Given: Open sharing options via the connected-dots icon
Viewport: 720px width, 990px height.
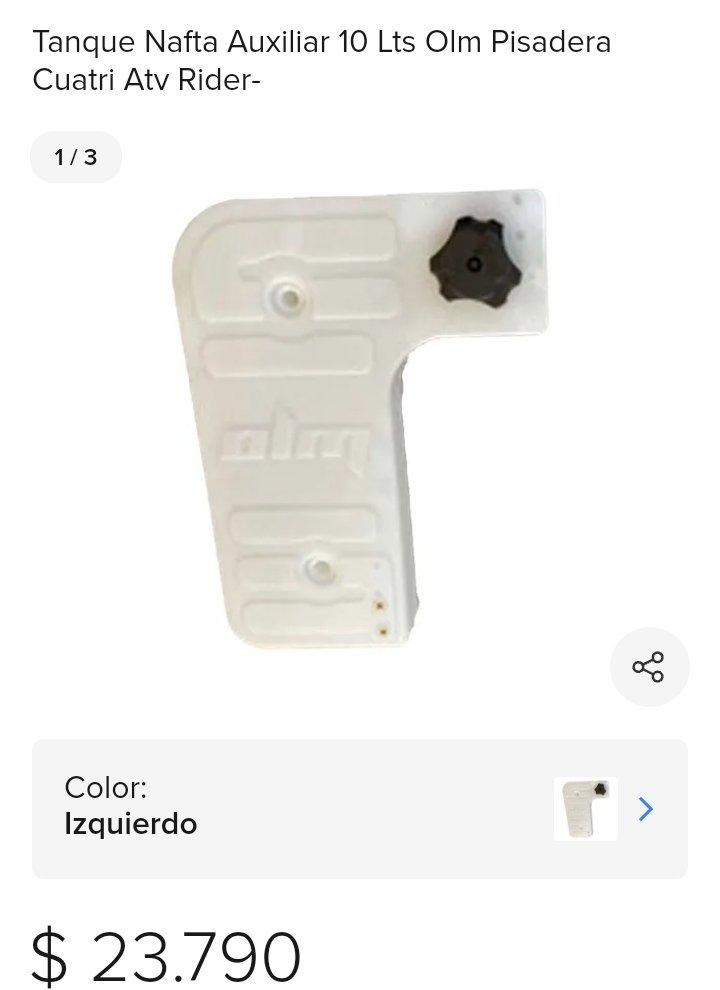Looking at the screenshot, I should coord(650,666).
